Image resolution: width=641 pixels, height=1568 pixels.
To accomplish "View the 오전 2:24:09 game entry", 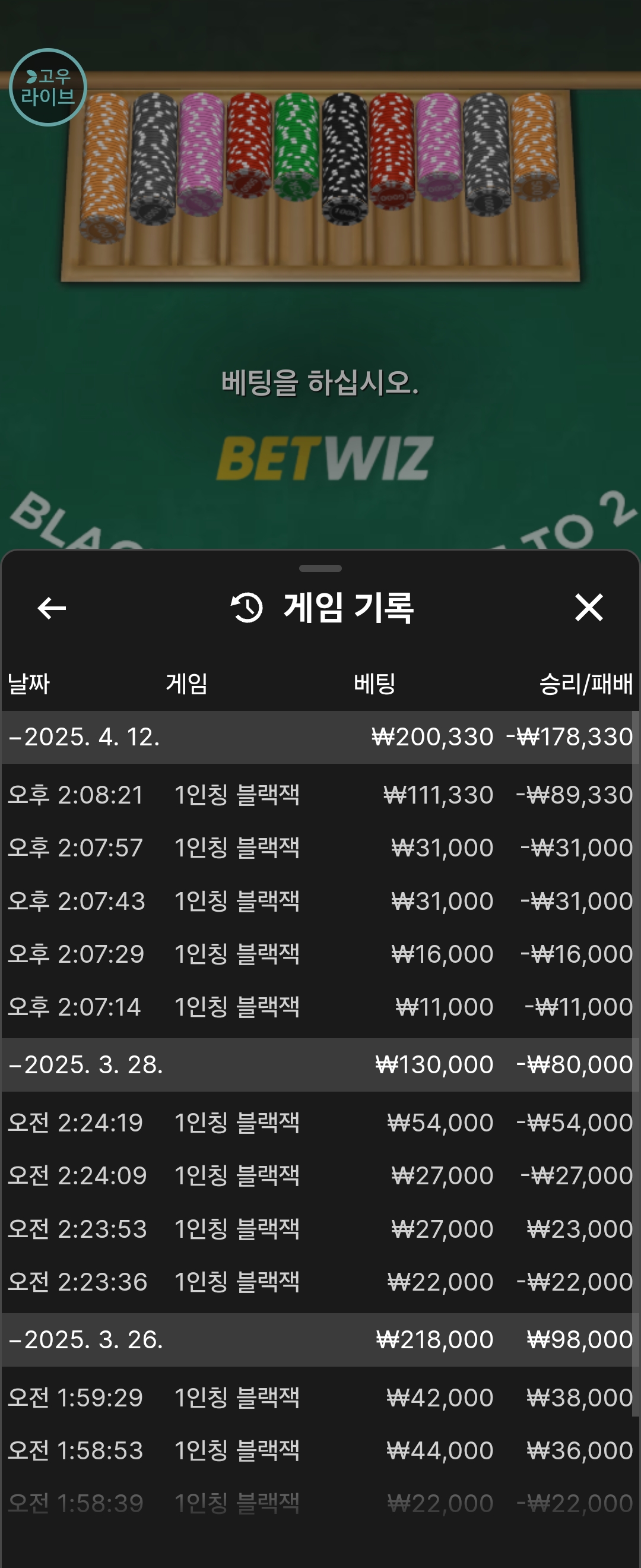I will pyautogui.click(x=320, y=1175).
